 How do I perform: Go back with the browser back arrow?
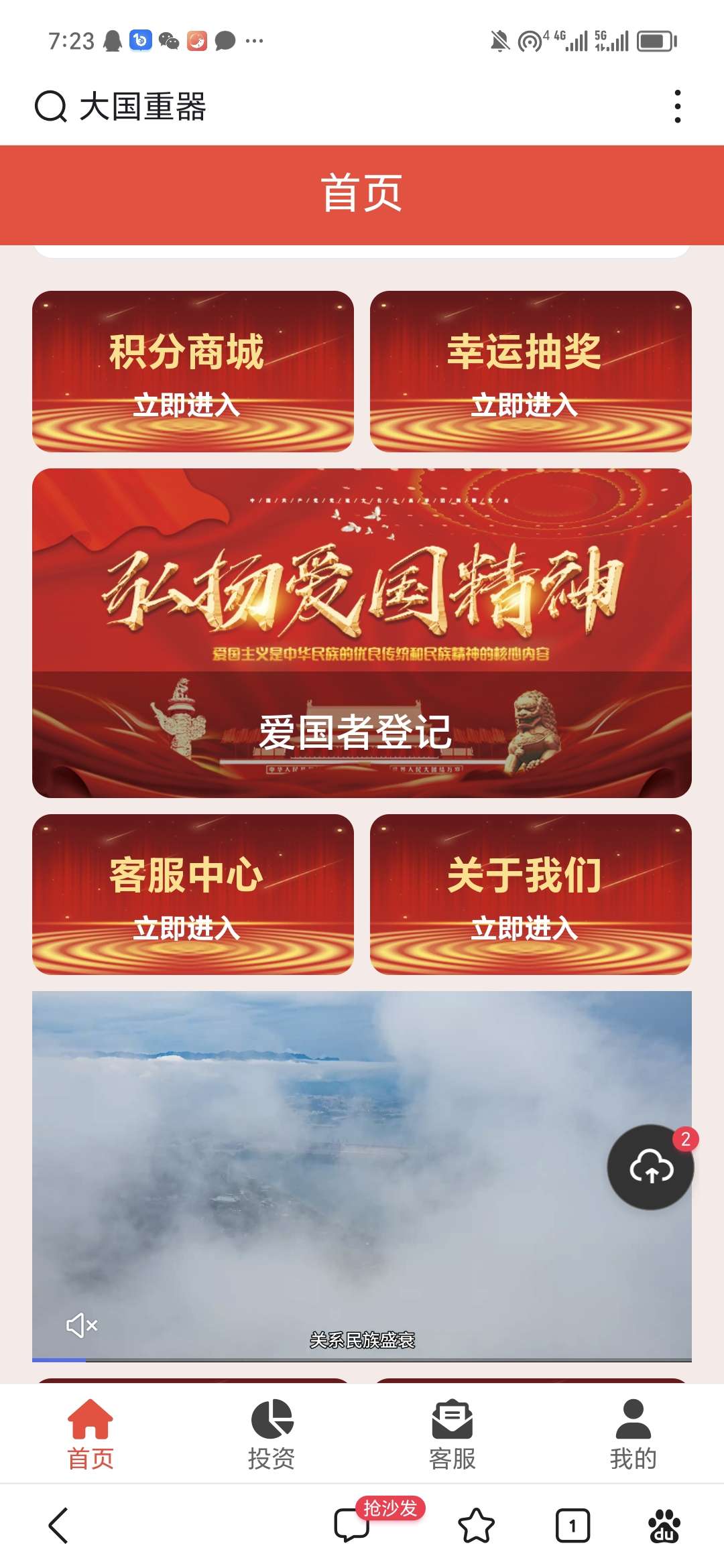[x=59, y=1526]
